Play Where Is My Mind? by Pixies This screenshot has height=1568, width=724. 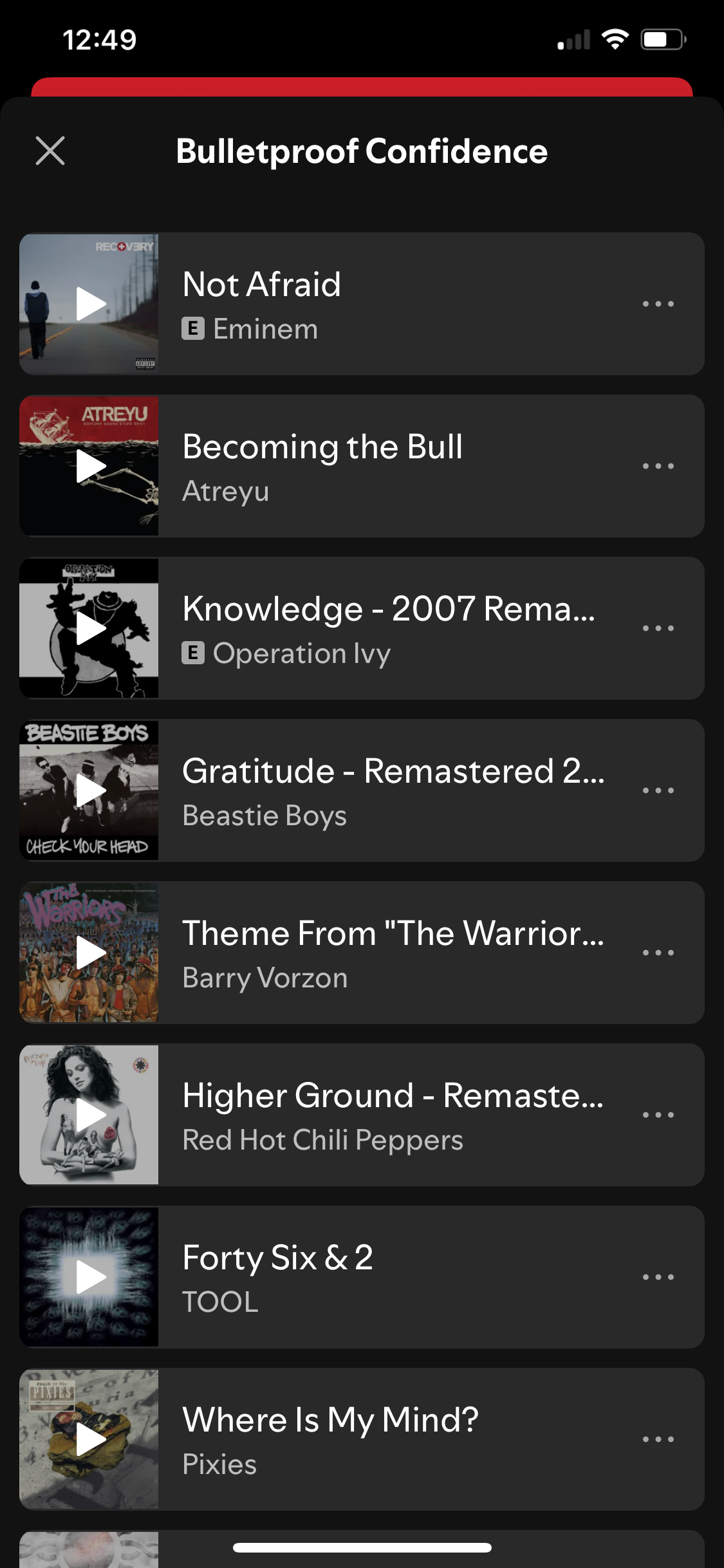[x=89, y=1439]
